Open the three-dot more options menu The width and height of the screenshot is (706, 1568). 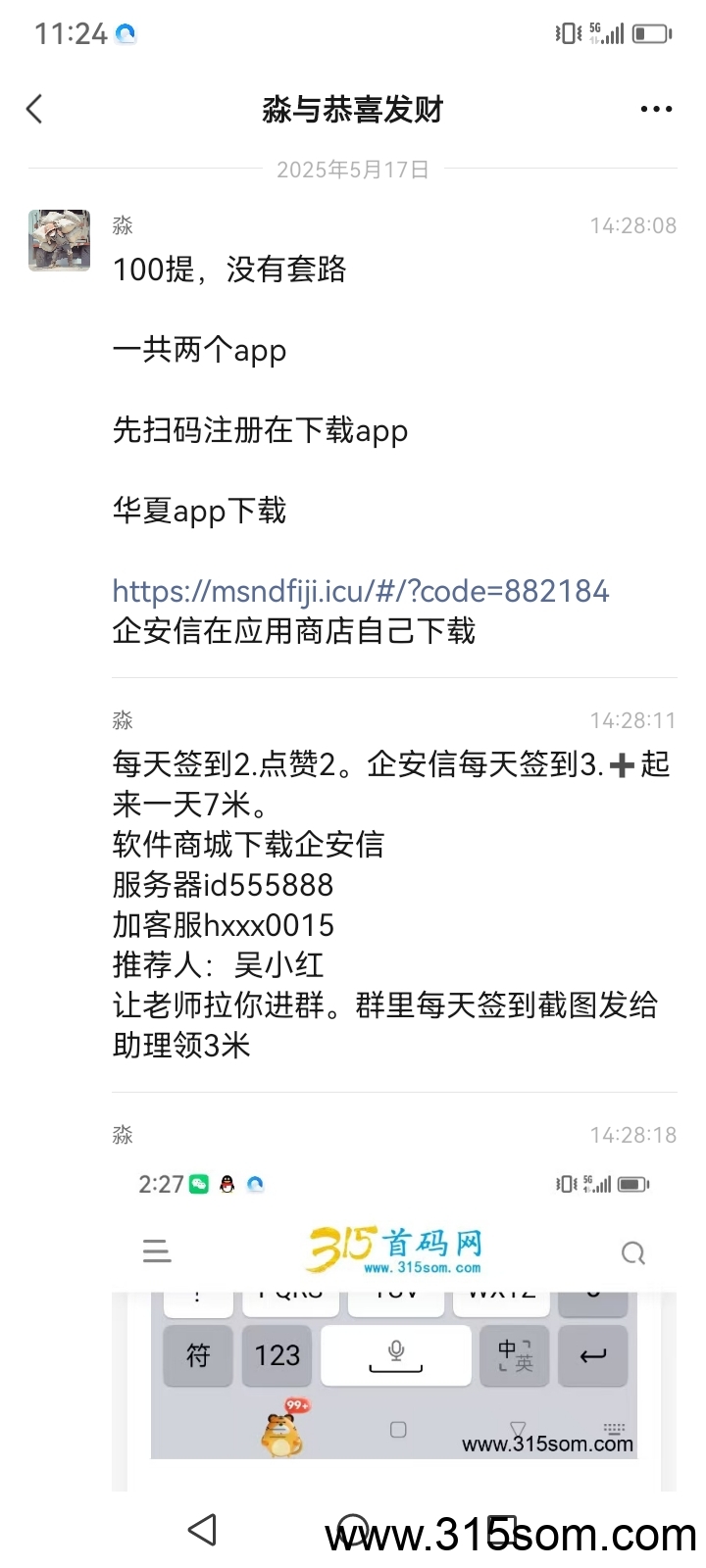click(656, 109)
